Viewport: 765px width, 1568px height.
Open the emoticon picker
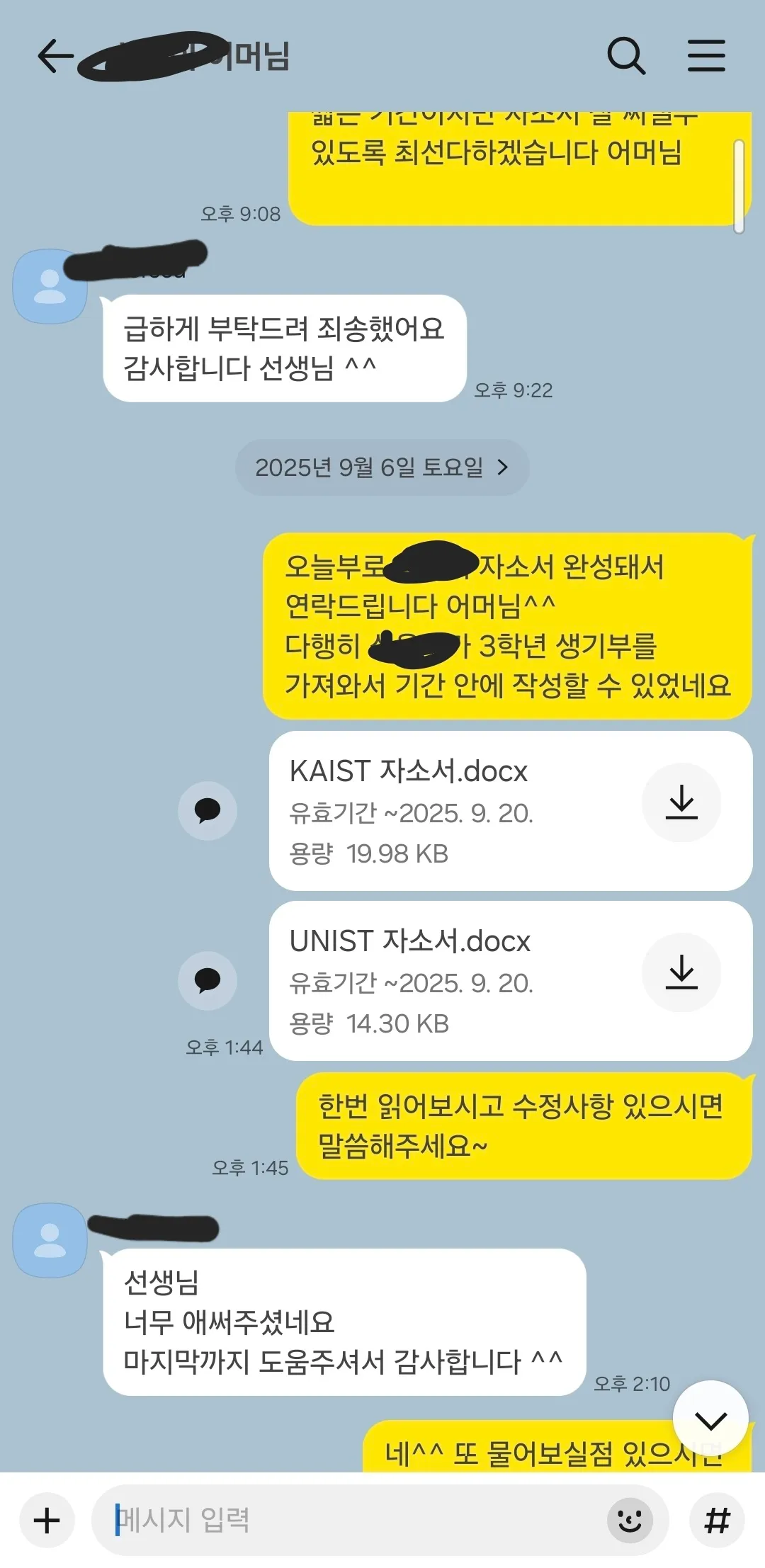pos(630,1521)
